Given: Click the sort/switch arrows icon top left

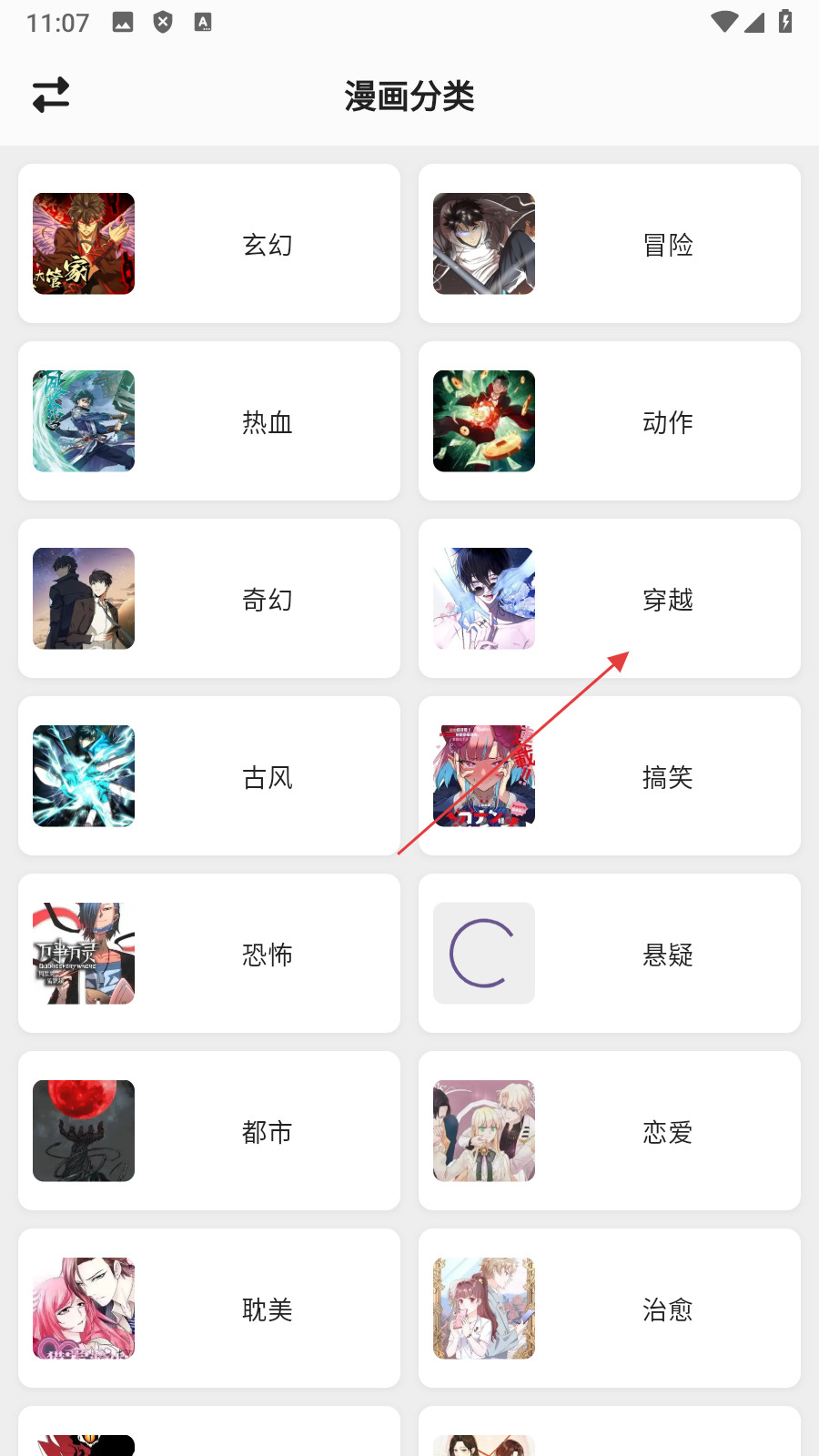Looking at the screenshot, I should 51,95.
